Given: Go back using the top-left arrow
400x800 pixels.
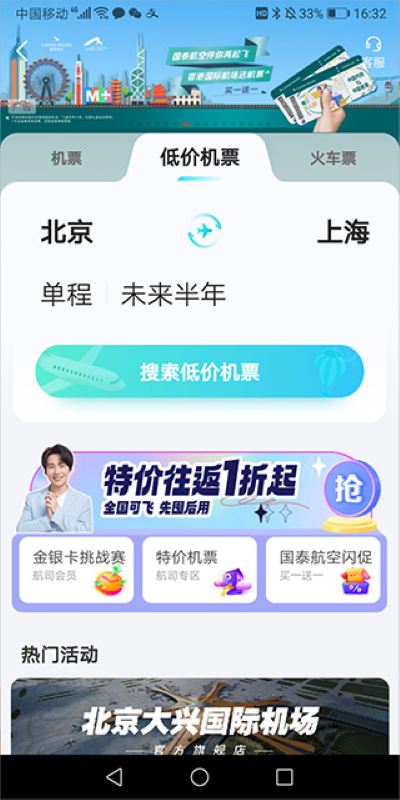Looking at the screenshot, I should [21, 51].
